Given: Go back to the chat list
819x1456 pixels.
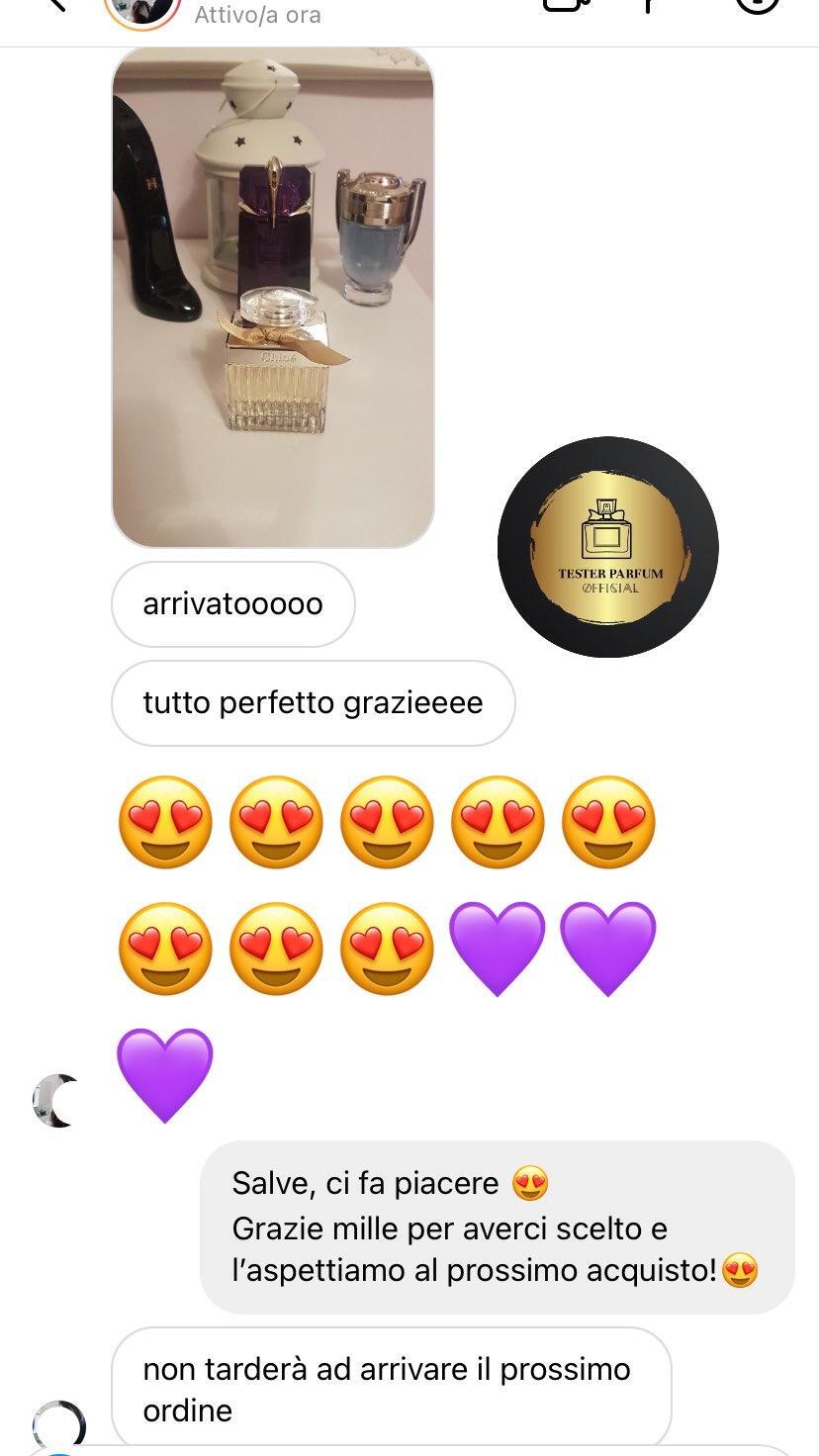Looking at the screenshot, I should point(54,4).
